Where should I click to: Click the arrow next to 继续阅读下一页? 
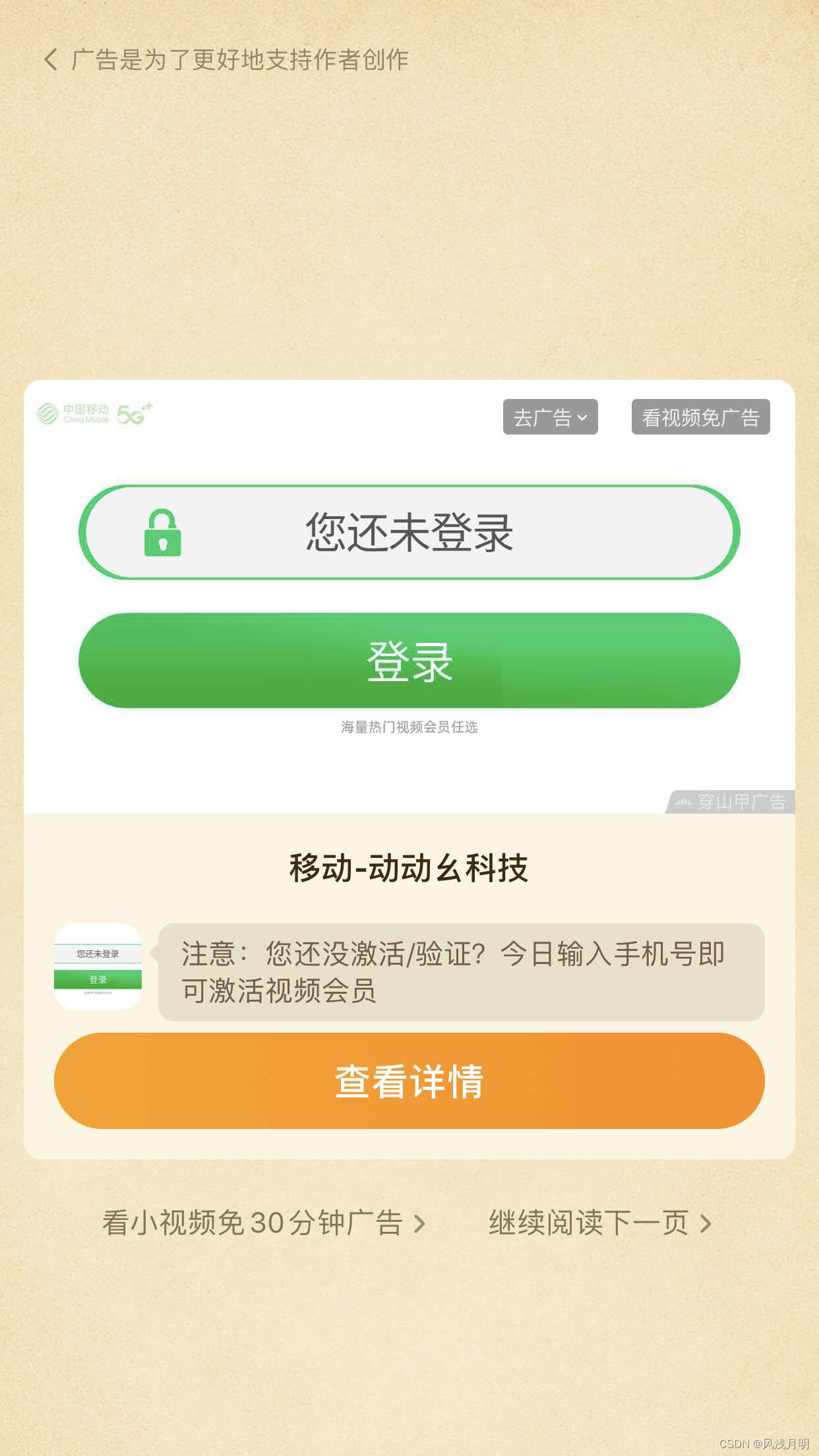(706, 1223)
